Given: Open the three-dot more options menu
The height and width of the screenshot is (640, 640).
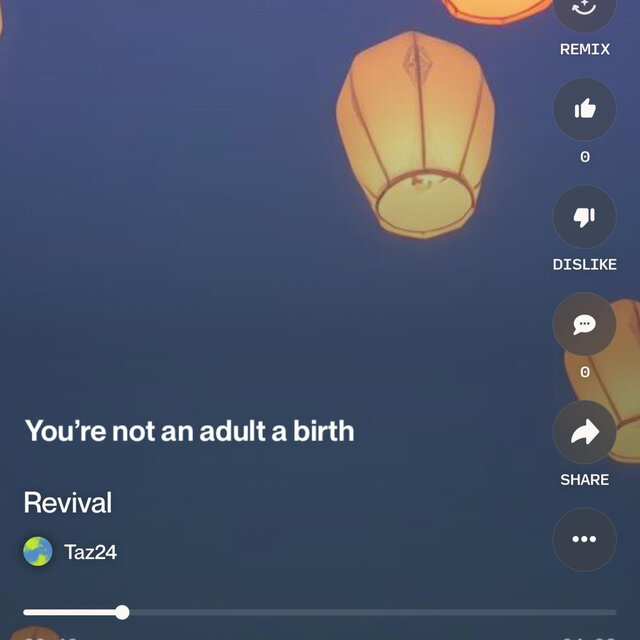Looking at the screenshot, I should pos(585,539).
